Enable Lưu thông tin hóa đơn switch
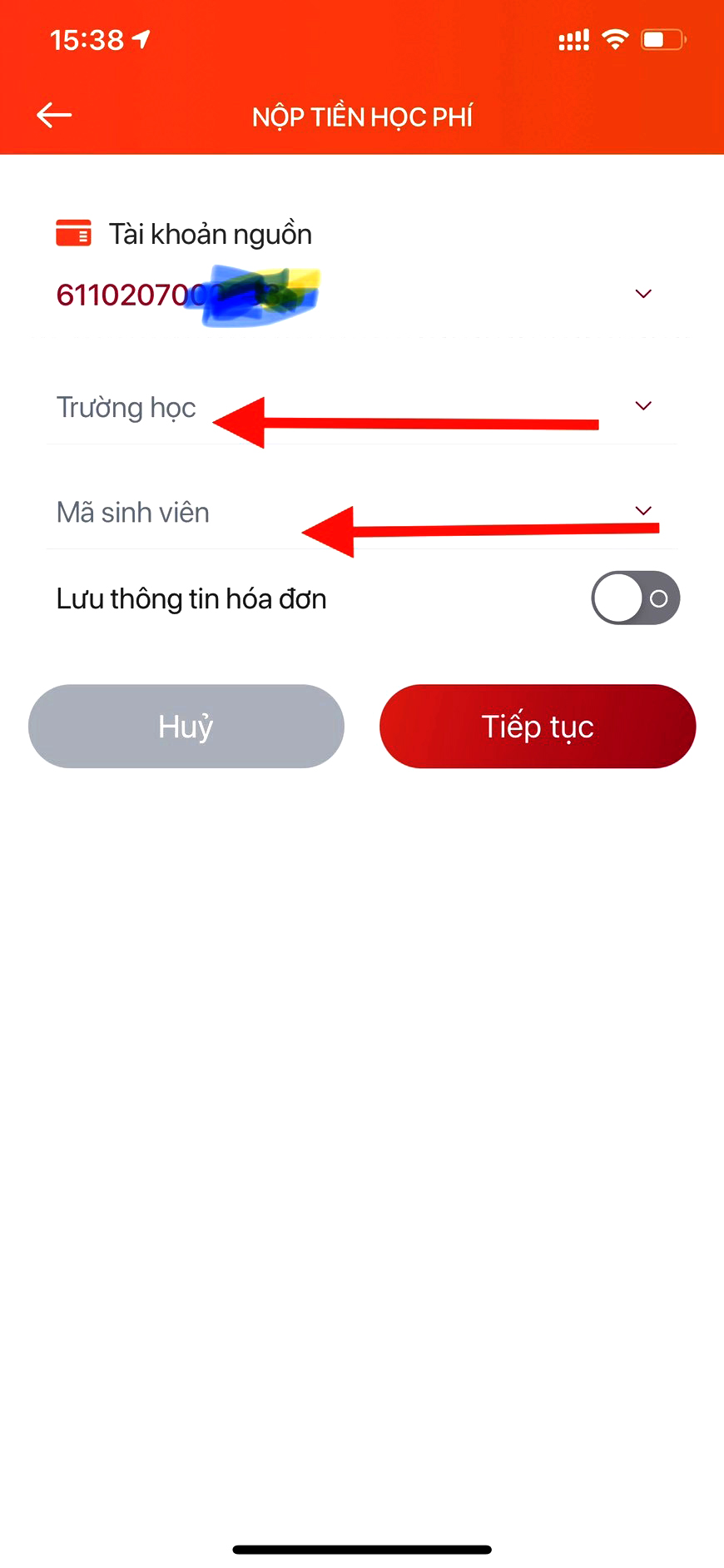The image size is (724, 1568). pos(636,598)
